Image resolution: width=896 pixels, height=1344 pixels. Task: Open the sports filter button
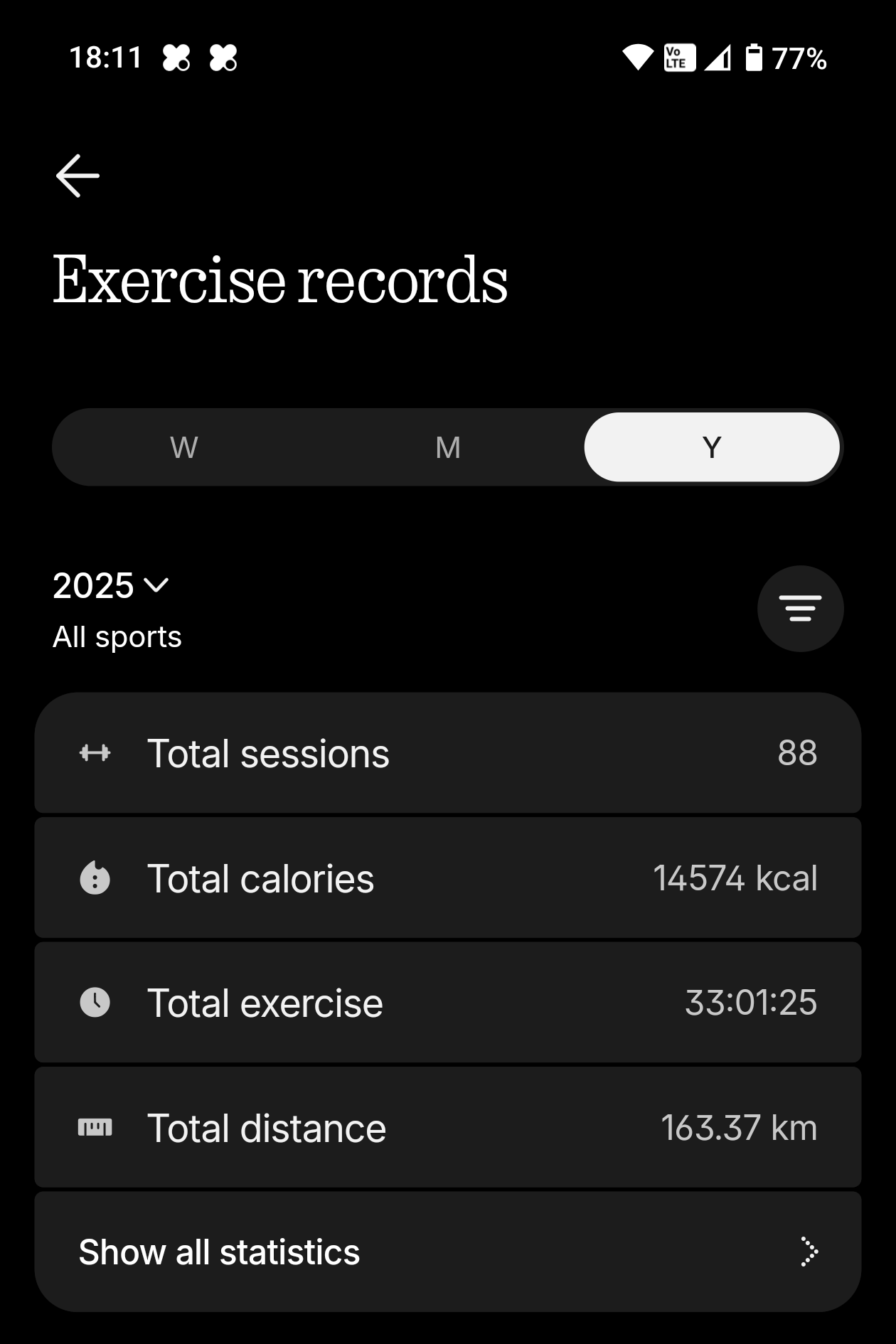point(800,609)
